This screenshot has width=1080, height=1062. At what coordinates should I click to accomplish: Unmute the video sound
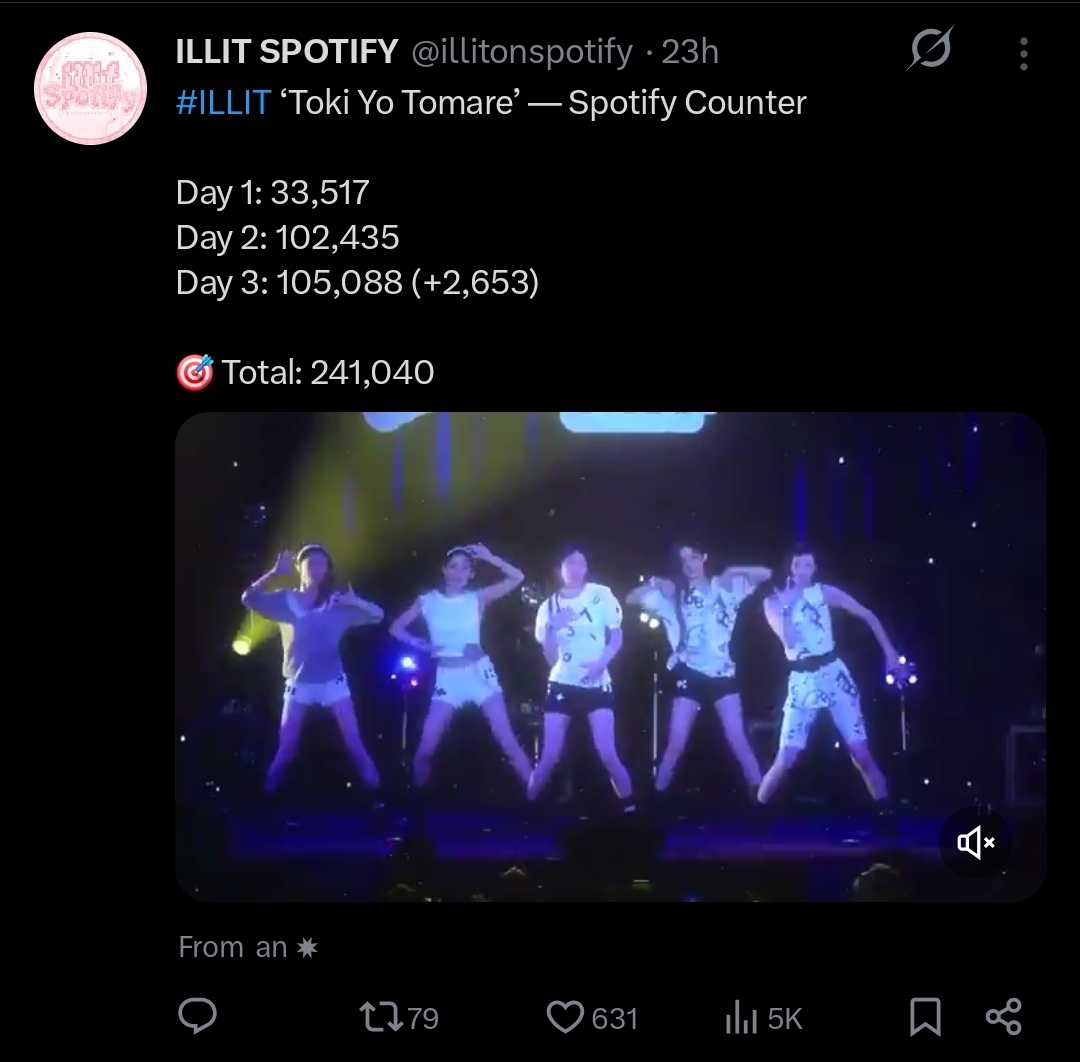pyautogui.click(x=975, y=843)
